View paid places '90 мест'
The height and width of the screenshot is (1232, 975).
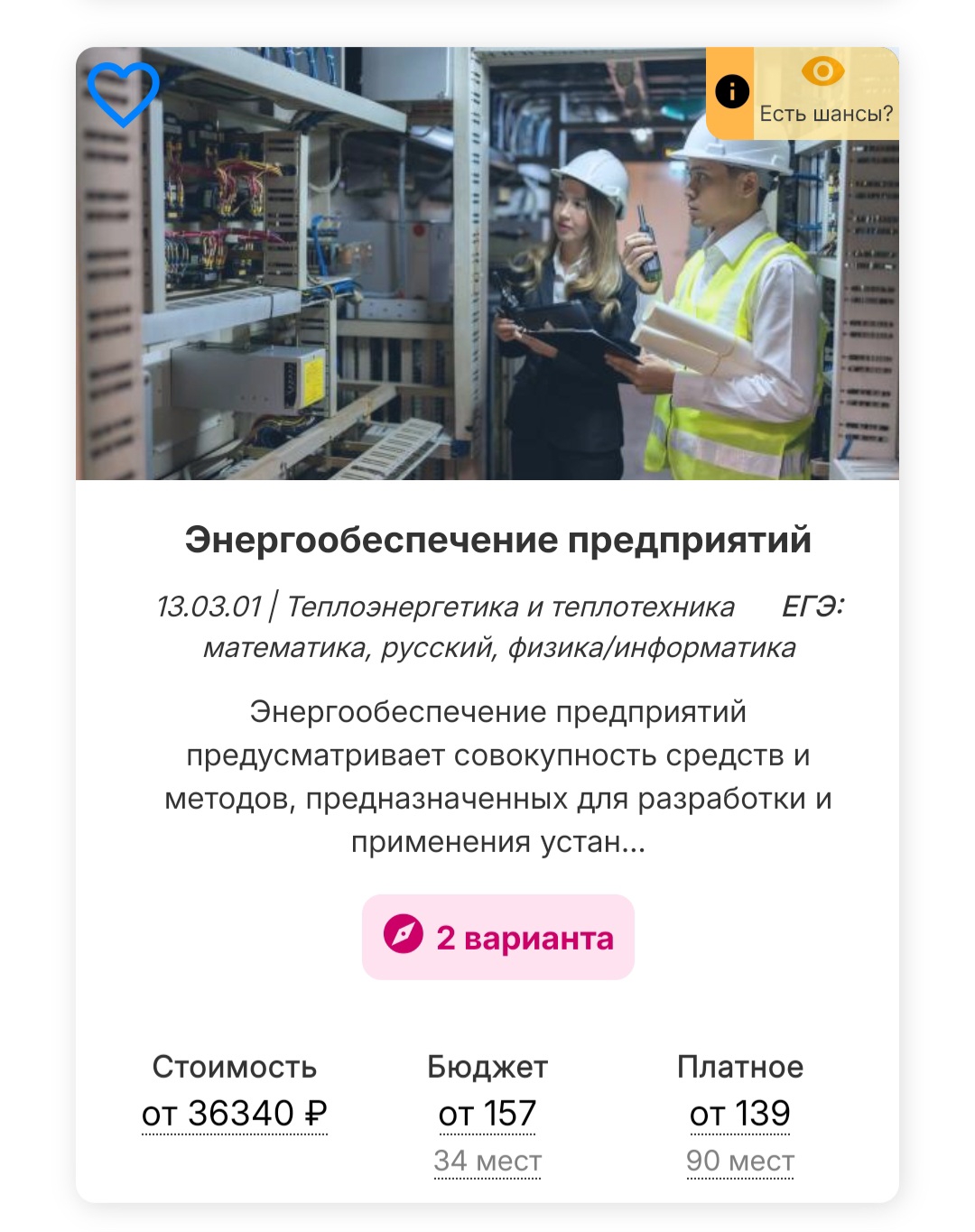pos(739,1161)
